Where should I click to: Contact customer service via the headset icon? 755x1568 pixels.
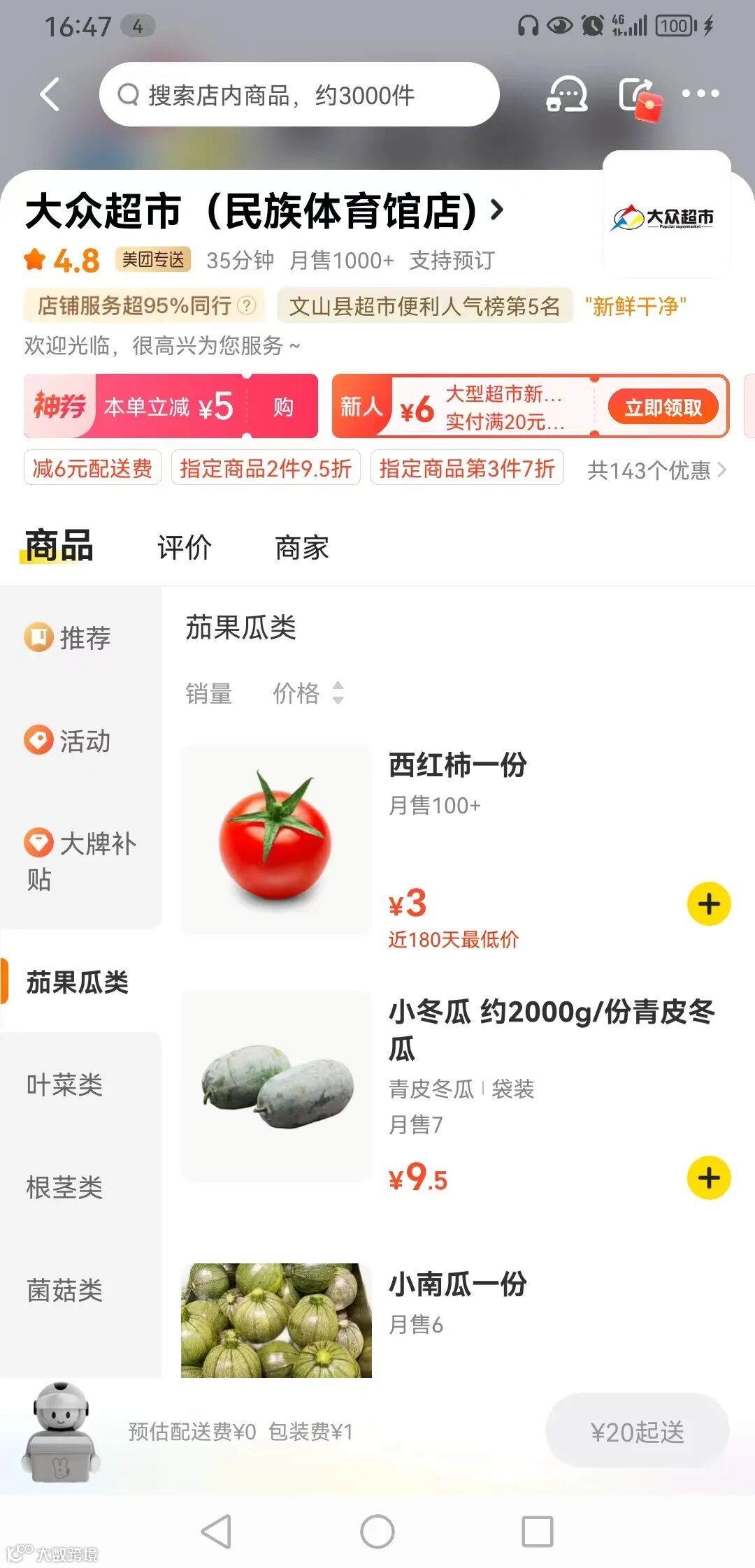tap(566, 94)
